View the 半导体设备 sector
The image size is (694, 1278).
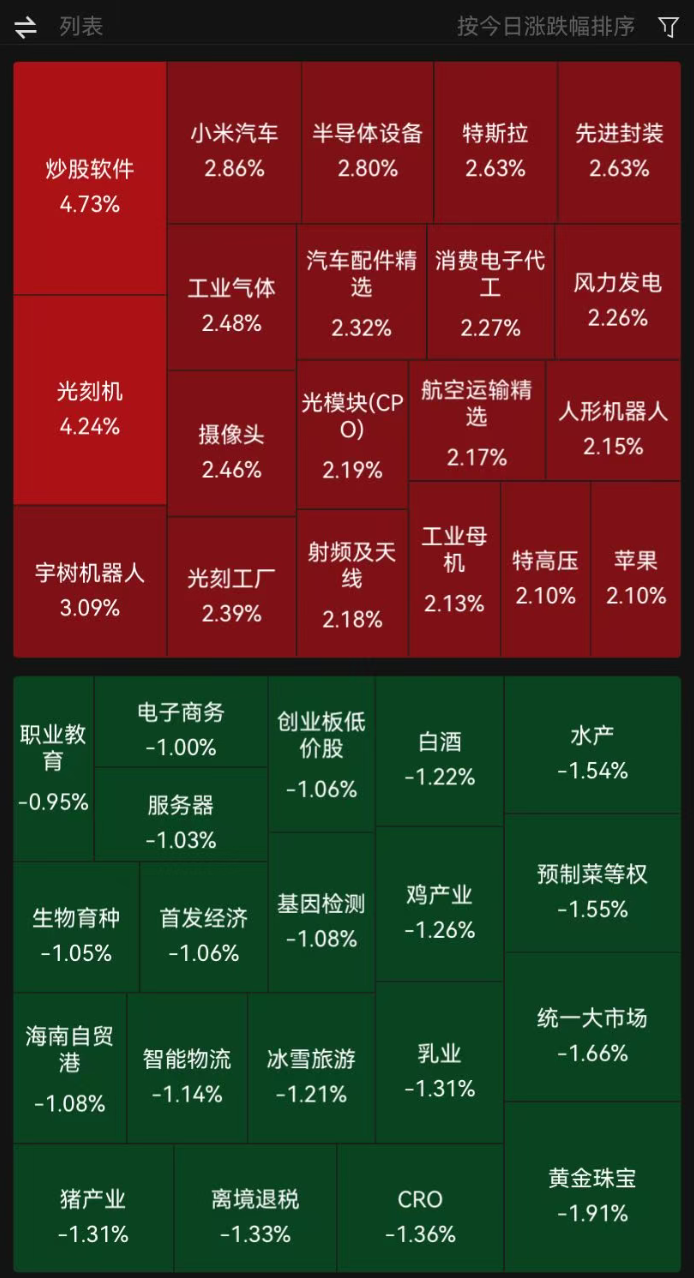coord(367,150)
